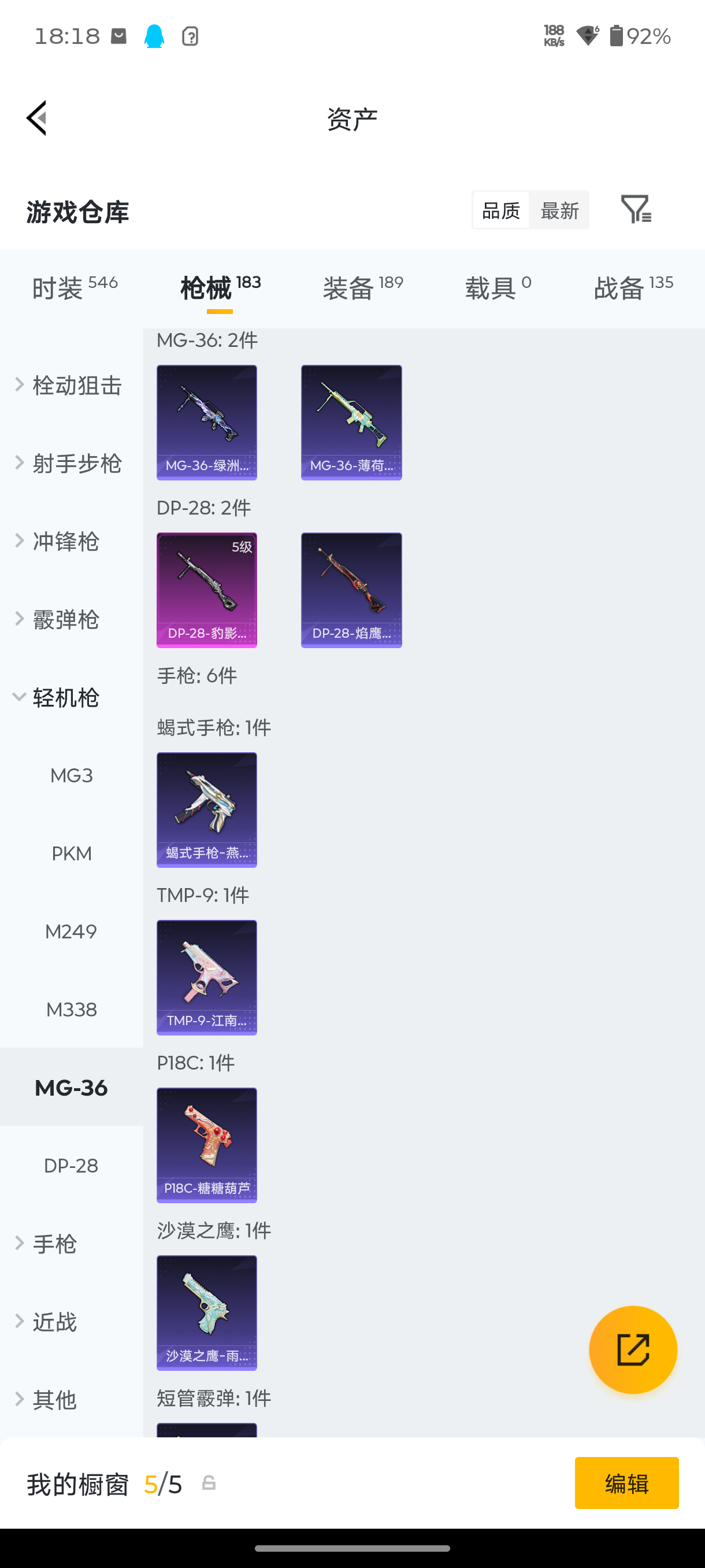Viewport: 705px width, 1568px height.
Task: Tap the 编辑 button
Action: click(x=626, y=1484)
